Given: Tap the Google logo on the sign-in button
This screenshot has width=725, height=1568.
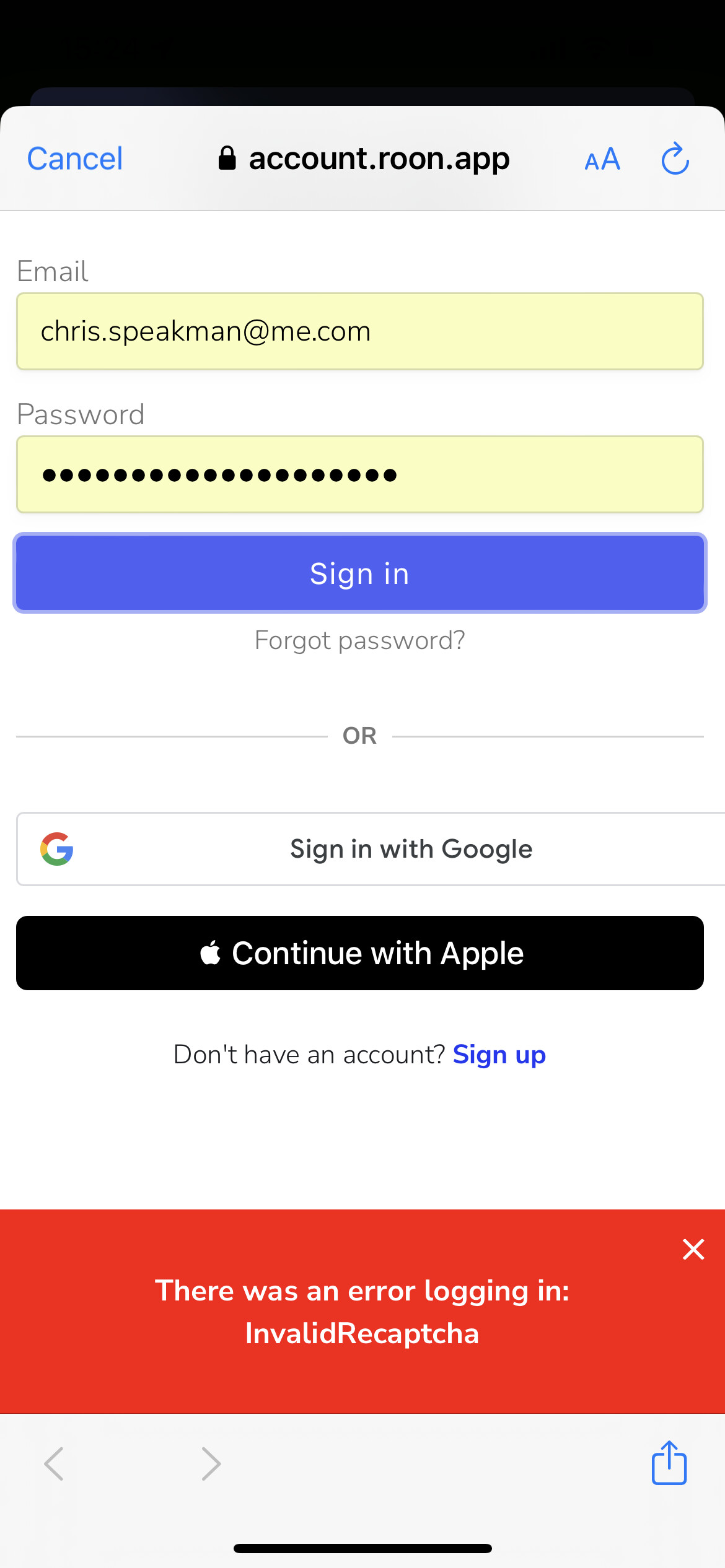Looking at the screenshot, I should (x=58, y=849).
